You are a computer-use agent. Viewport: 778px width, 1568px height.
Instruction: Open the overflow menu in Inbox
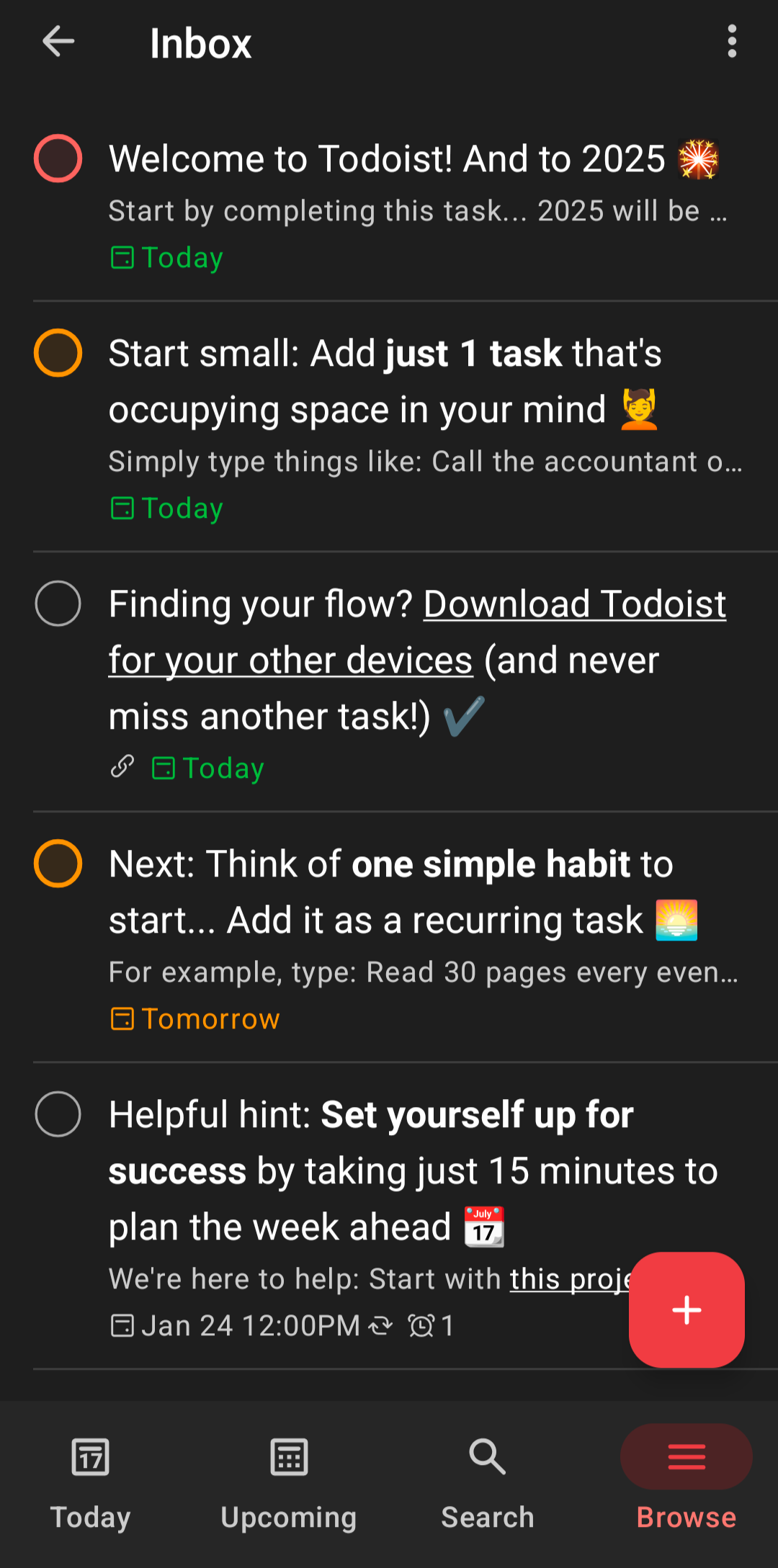tap(732, 42)
